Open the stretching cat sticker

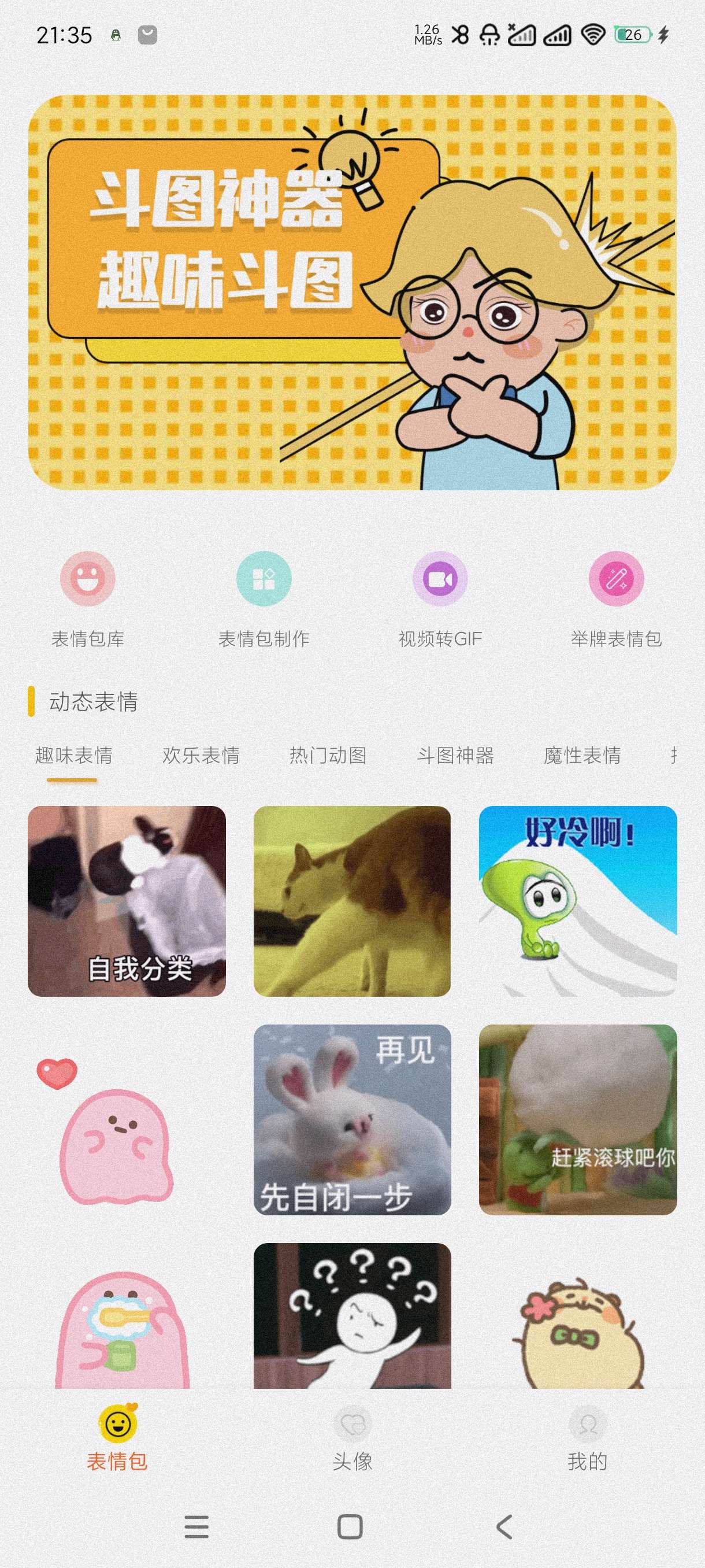352,901
